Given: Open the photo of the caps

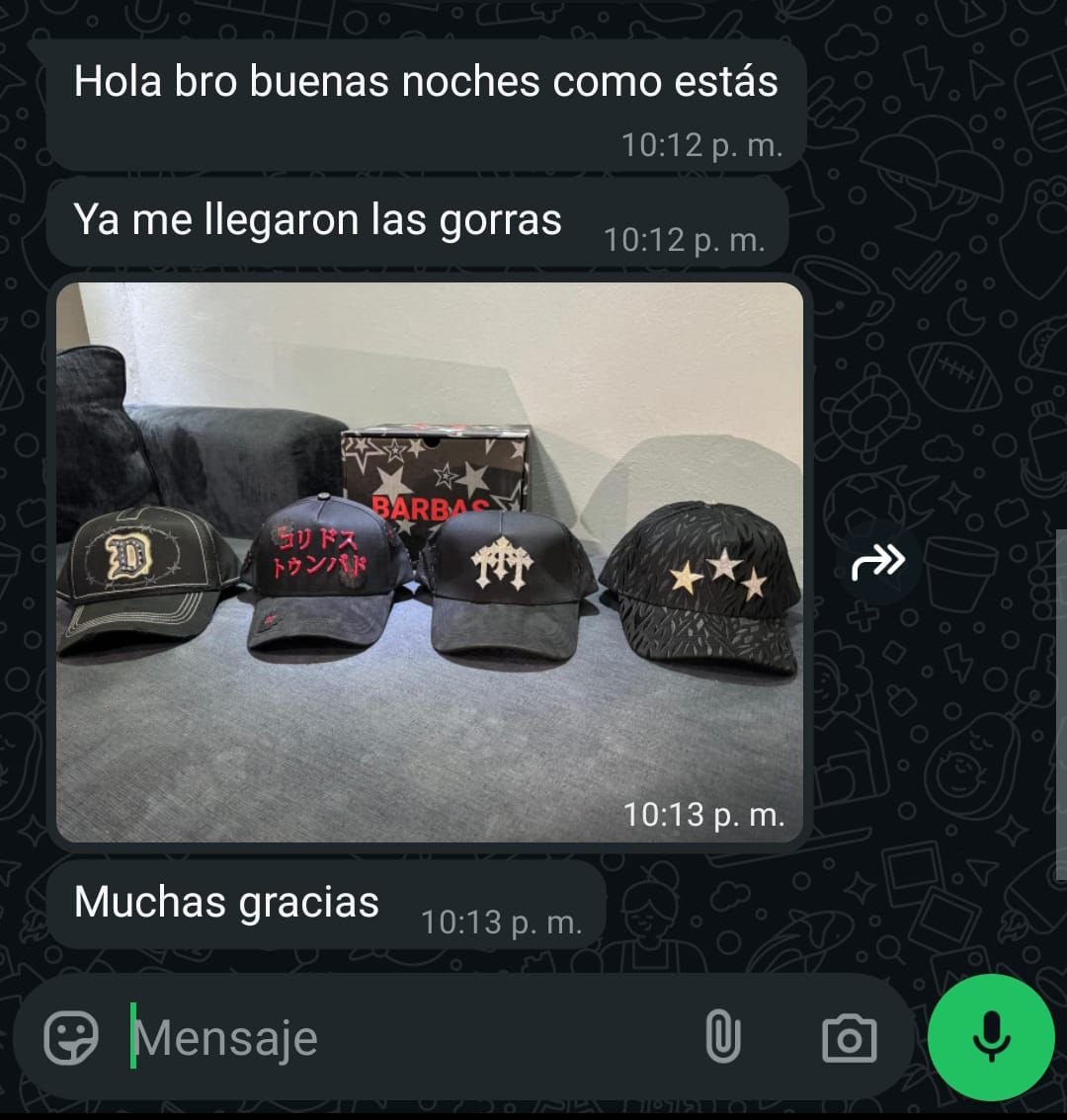Looking at the screenshot, I should click(x=429, y=561).
